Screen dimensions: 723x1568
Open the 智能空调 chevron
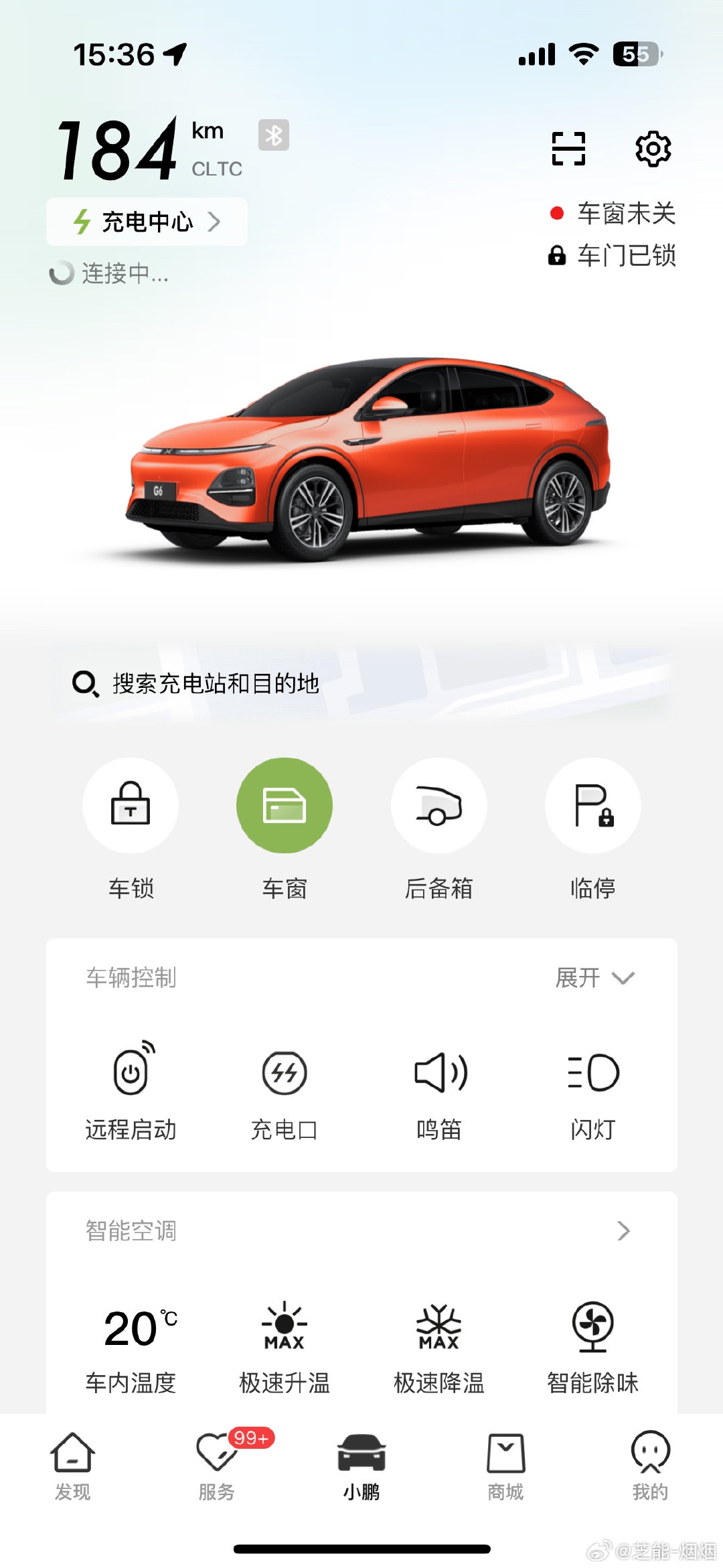(x=623, y=1231)
